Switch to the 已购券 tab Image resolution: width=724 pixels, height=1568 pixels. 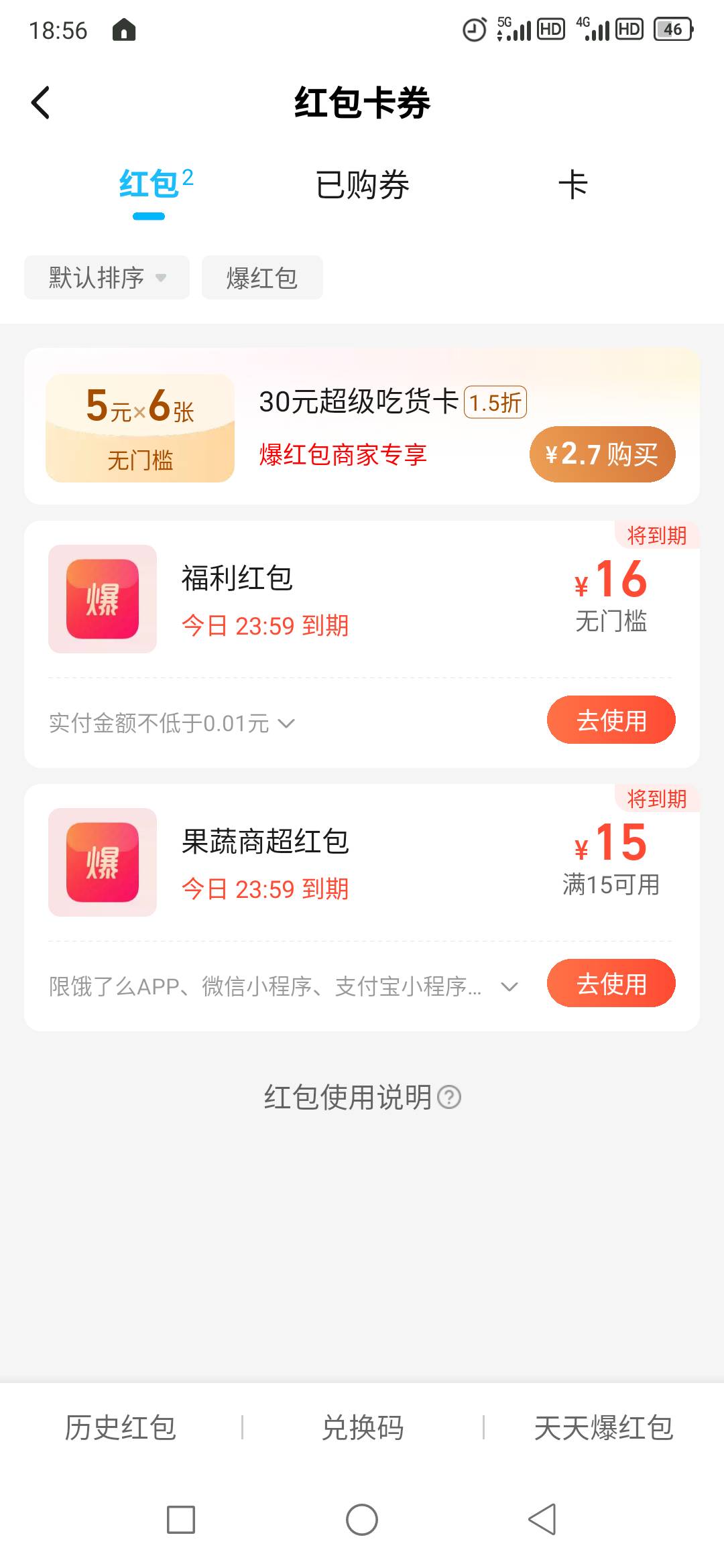click(x=362, y=186)
